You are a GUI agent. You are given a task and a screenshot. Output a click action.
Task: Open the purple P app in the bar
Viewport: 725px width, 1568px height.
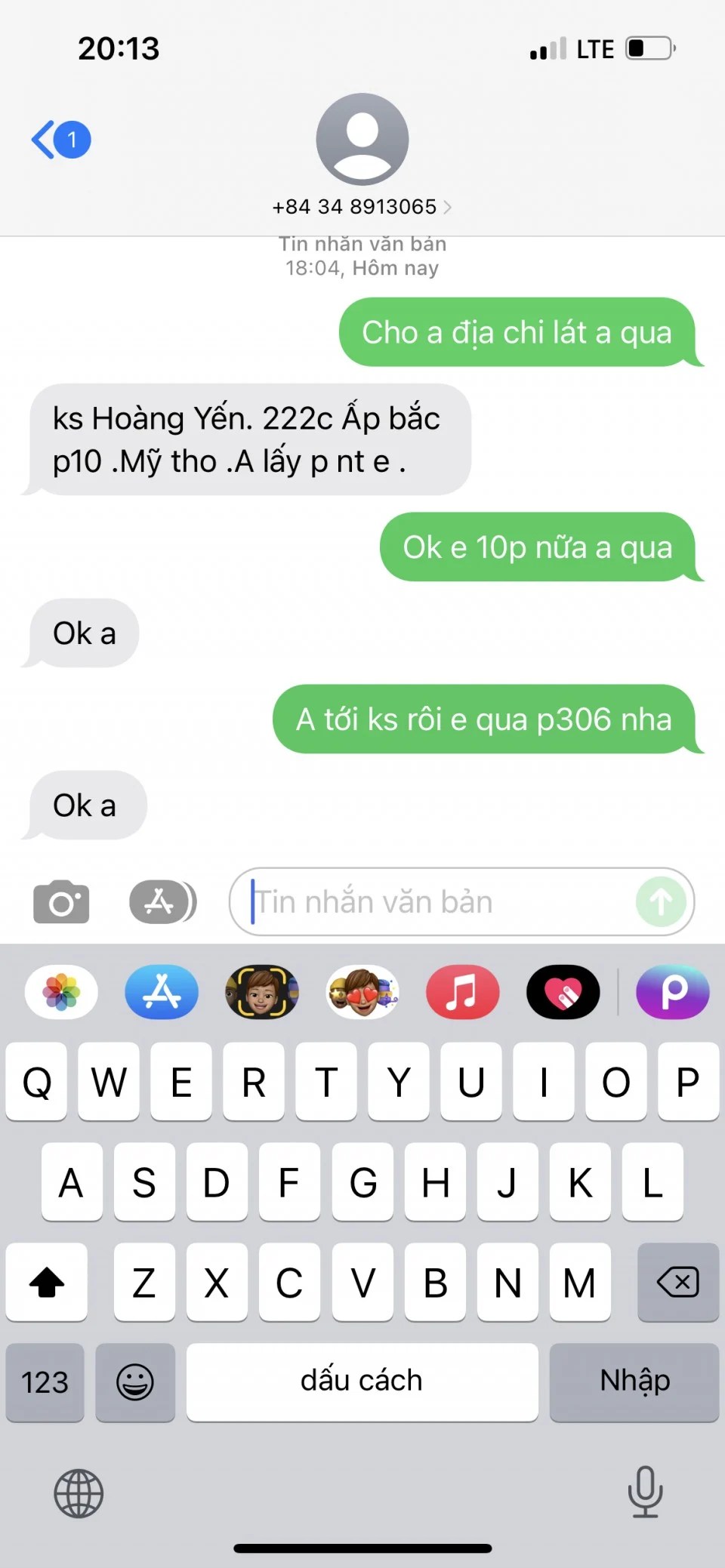(x=672, y=992)
